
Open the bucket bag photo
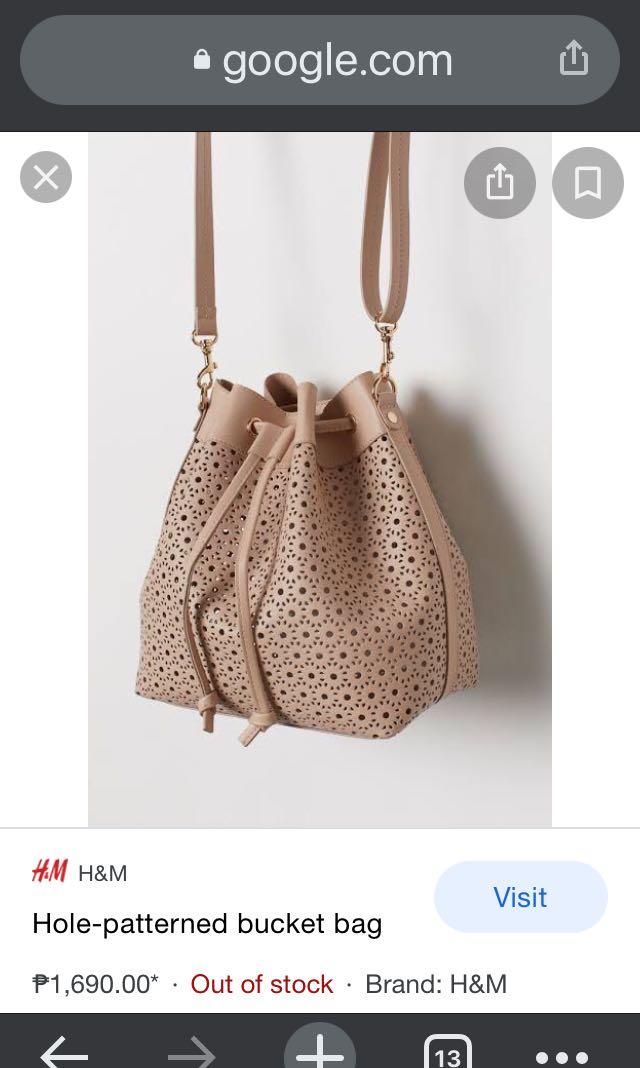click(319, 480)
